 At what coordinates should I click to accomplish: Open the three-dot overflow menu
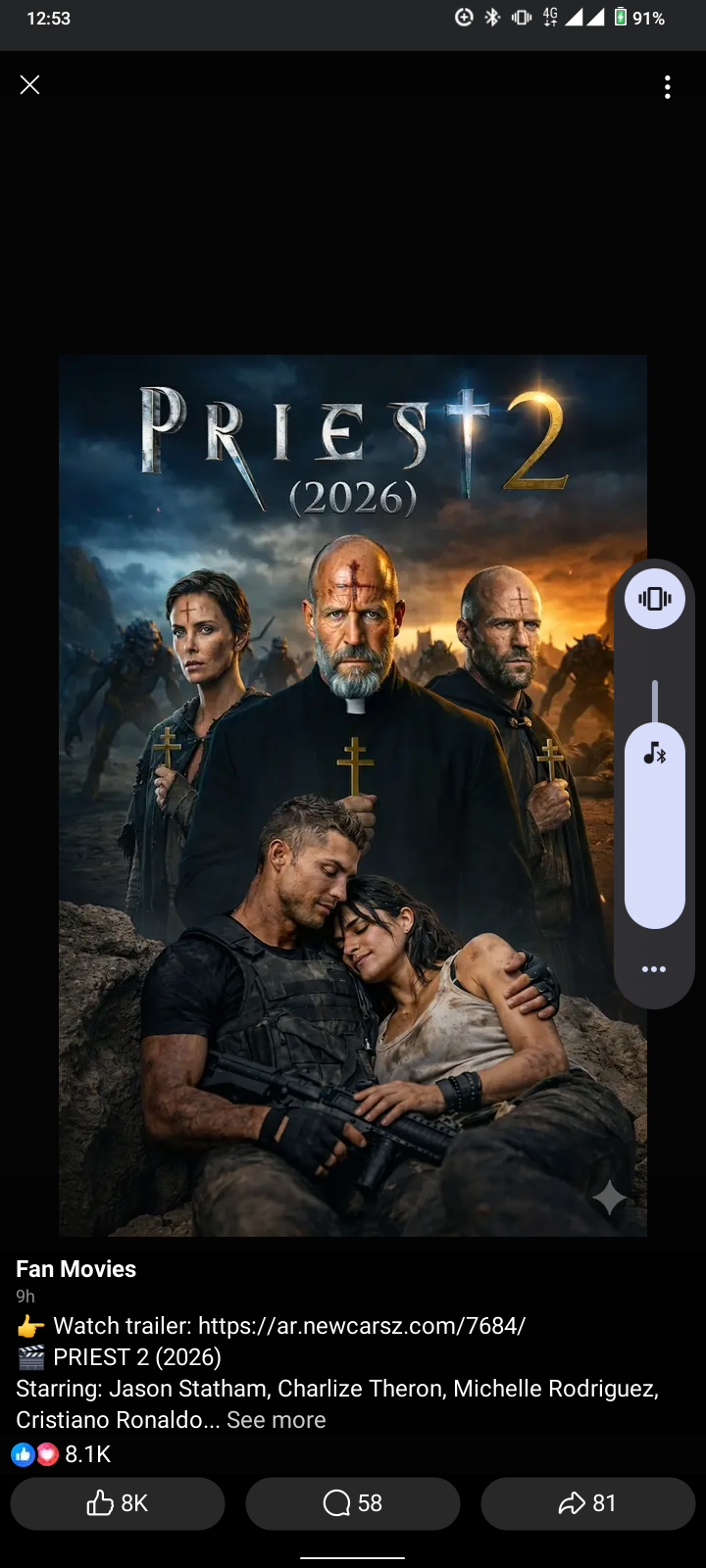pos(668,87)
